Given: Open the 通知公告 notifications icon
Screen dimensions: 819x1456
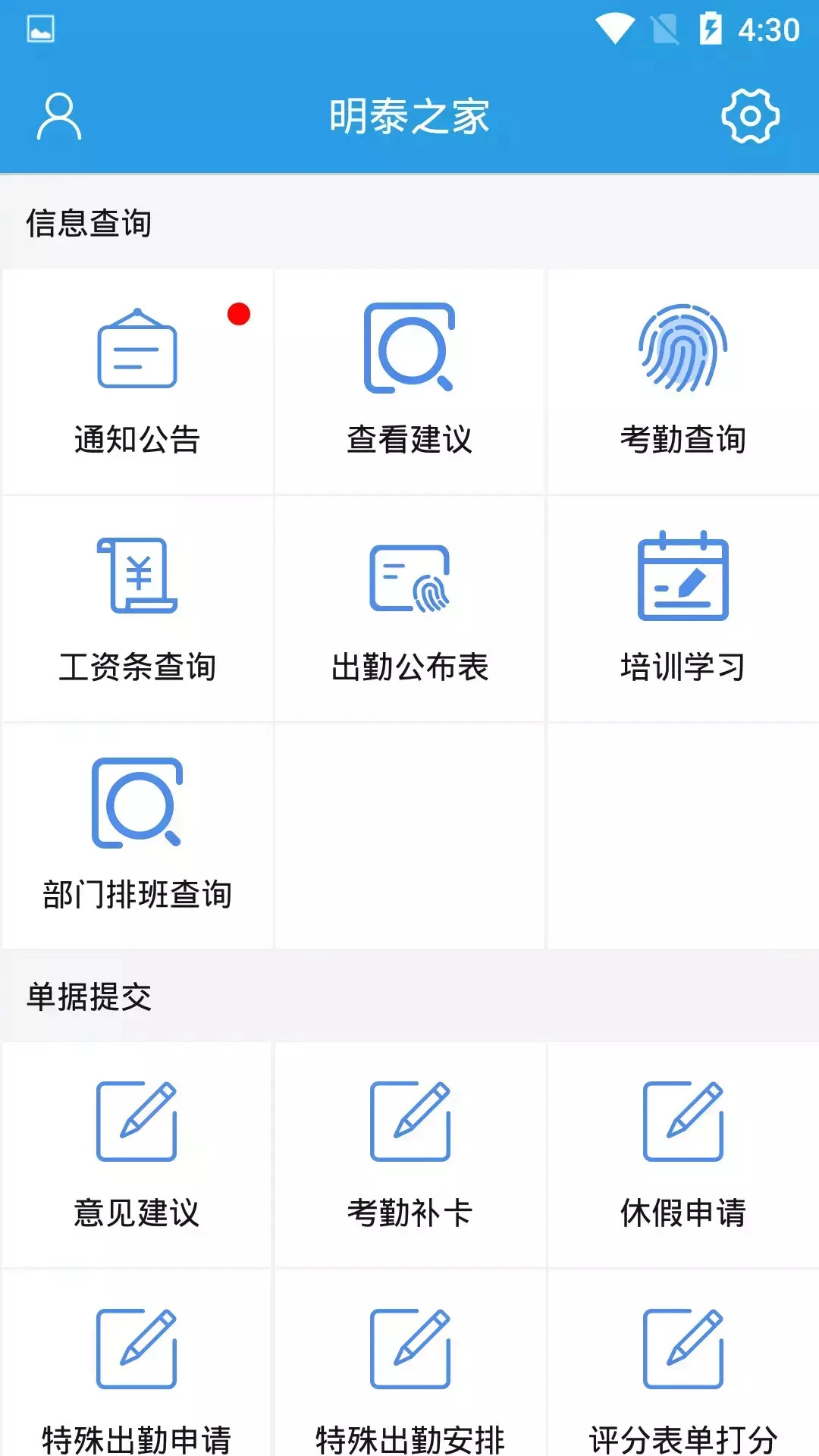Looking at the screenshot, I should point(136,353).
